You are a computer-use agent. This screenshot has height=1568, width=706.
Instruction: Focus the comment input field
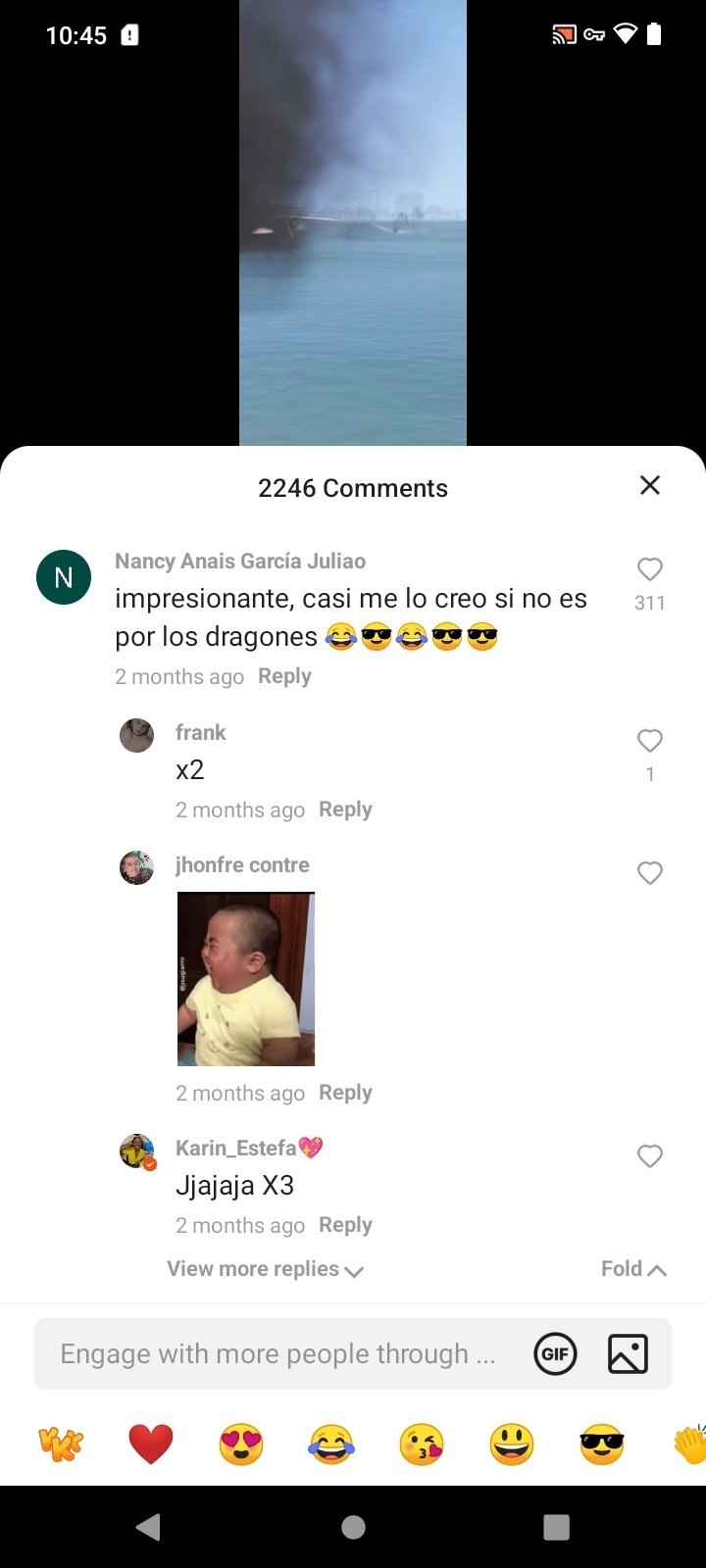(279, 1354)
